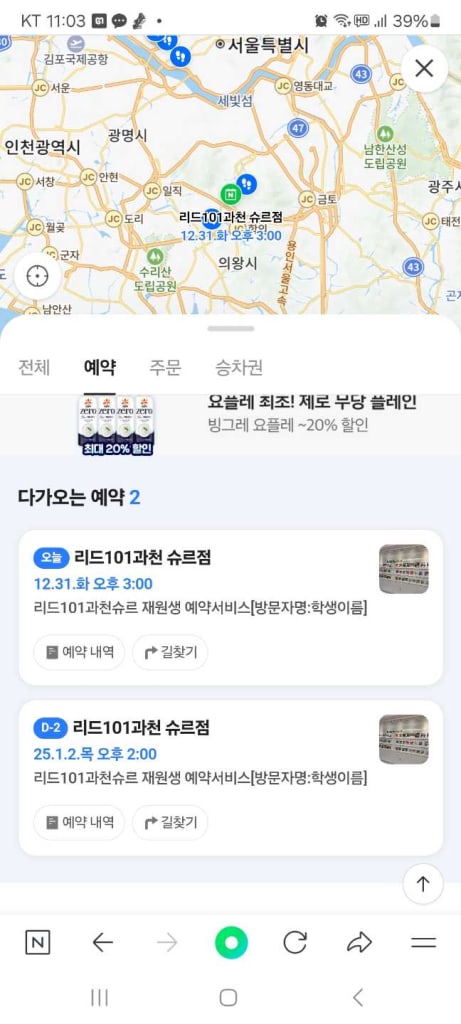The width and height of the screenshot is (461, 1024).
Task: Tap the system home button
Action: [228, 997]
